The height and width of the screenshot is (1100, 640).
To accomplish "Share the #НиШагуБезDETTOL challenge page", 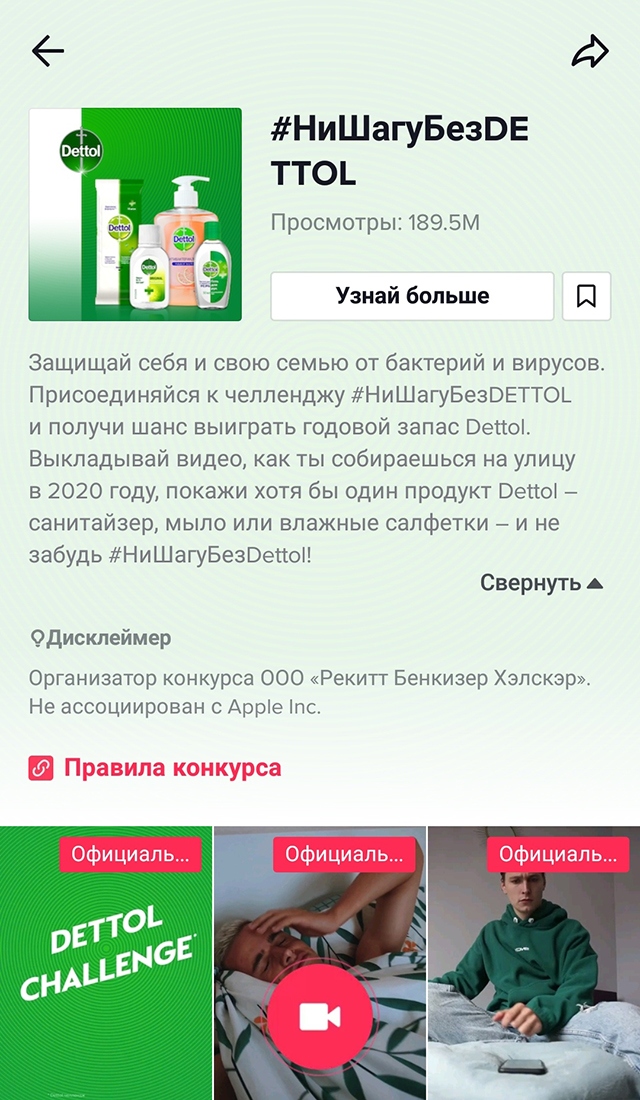I will tap(590, 52).
